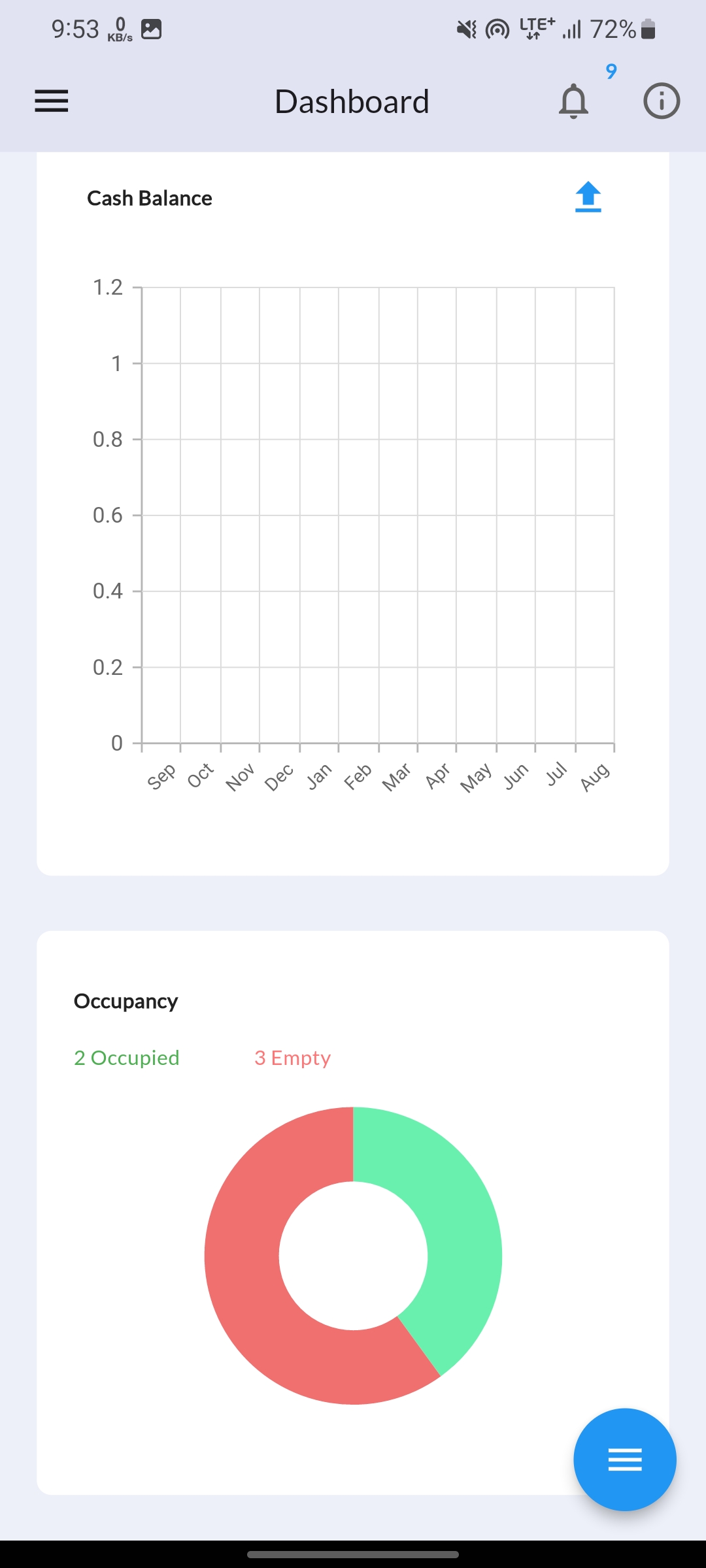Open the hamburger drawer menu
Image resolution: width=706 pixels, height=1568 pixels.
(x=52, y=101)
